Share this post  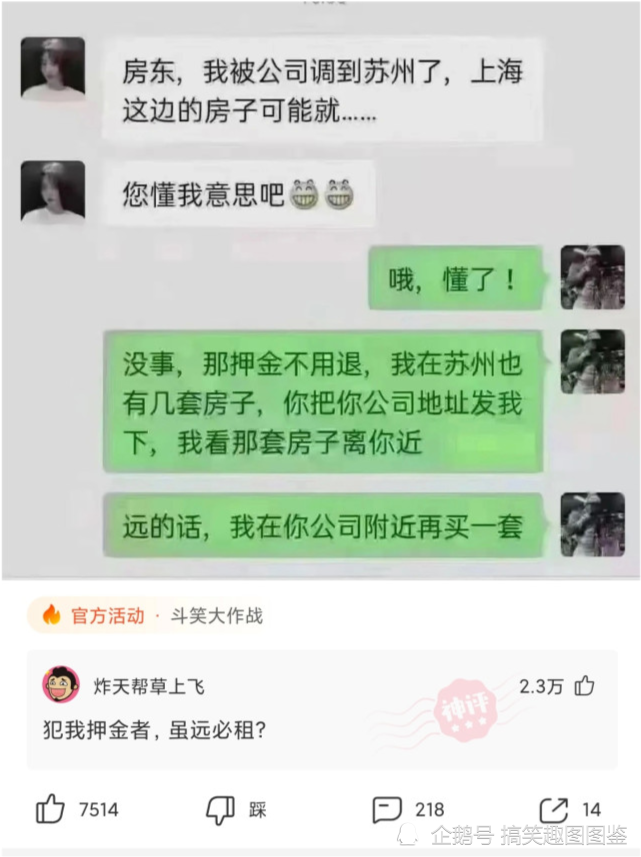[553, 809]
